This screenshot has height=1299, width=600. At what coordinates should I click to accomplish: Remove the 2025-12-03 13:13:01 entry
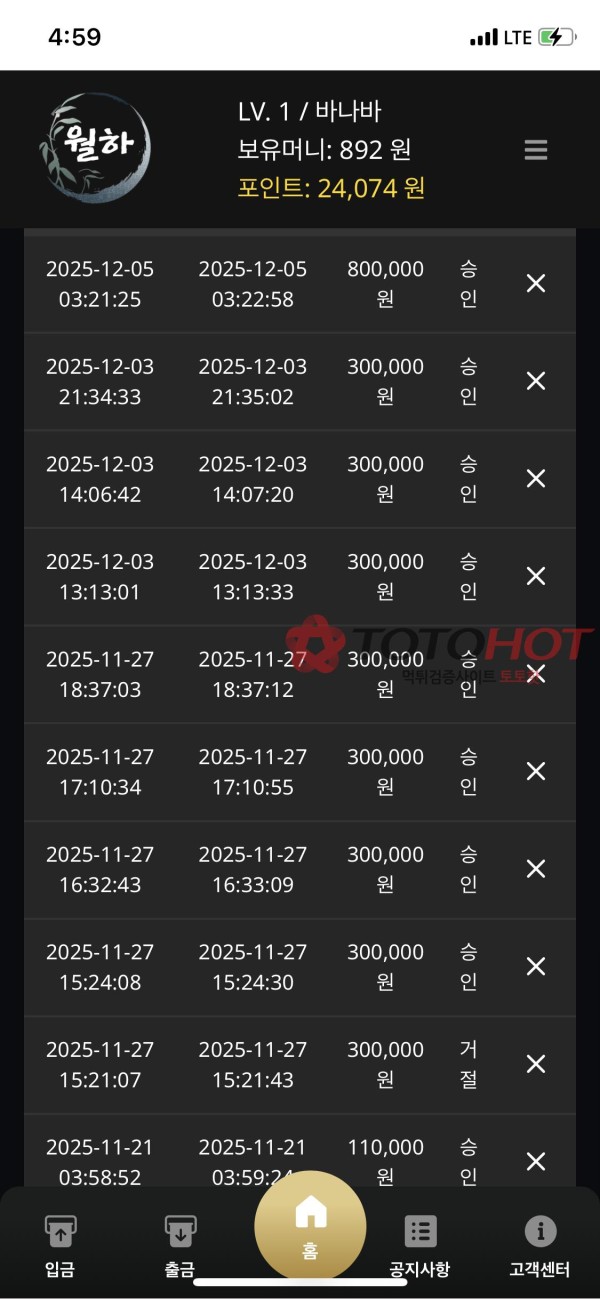click(536, 576)
